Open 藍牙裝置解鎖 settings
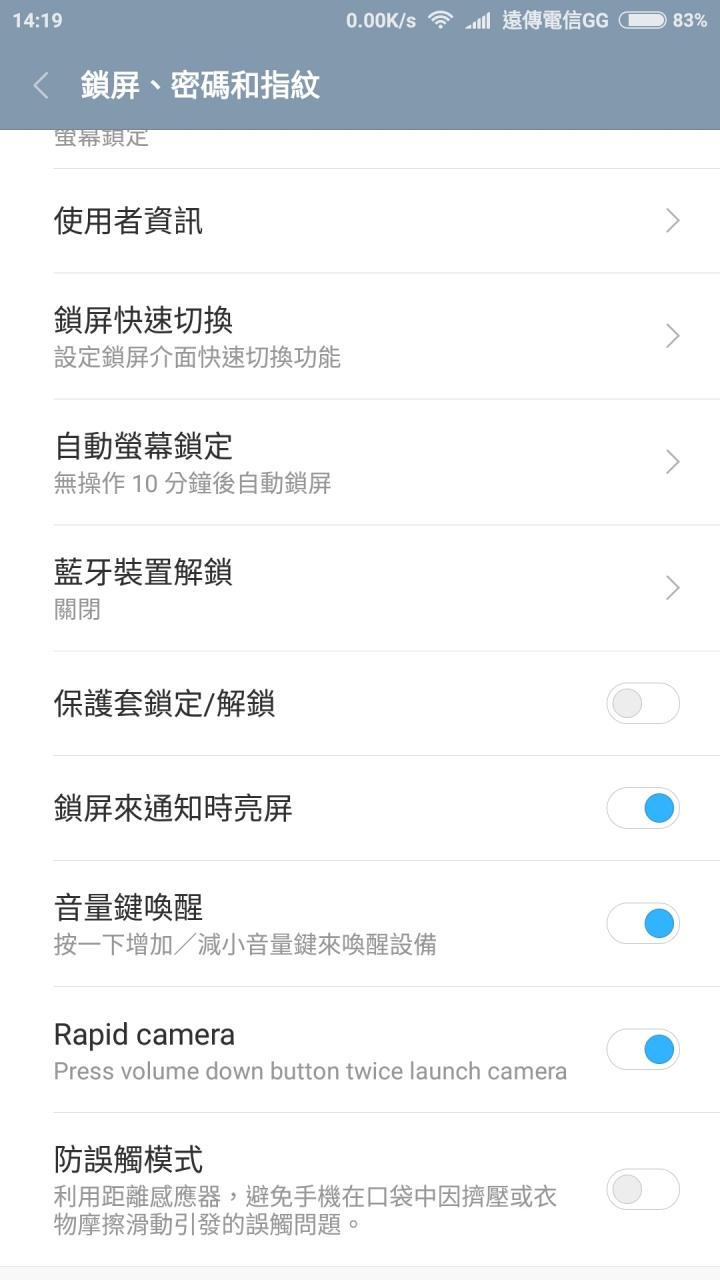 coord(360,588)
